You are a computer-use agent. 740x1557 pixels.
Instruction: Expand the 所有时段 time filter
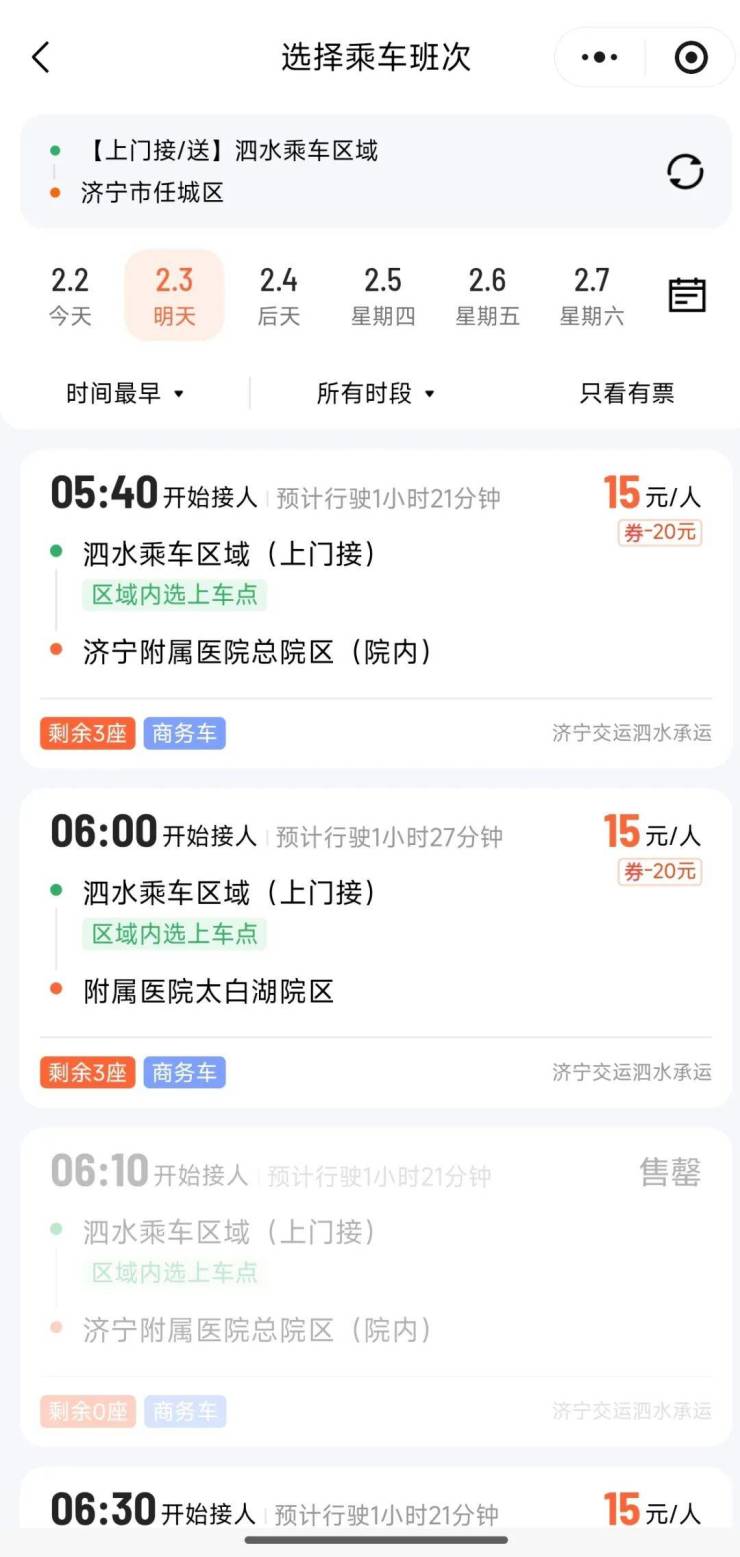(x=376, y=394)
